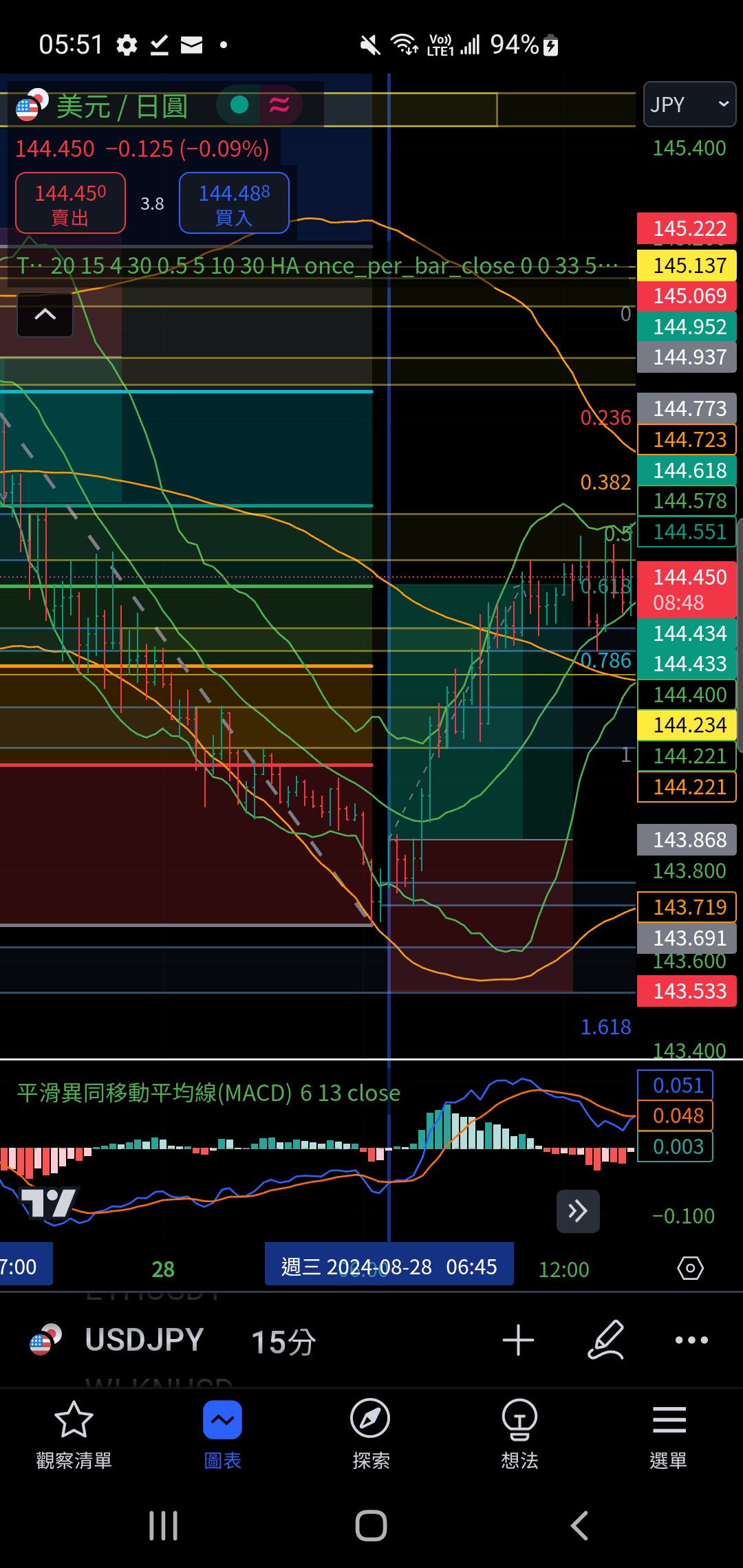Open the 選單 menu tab

pyautogui.click(x=669, y=1435)
